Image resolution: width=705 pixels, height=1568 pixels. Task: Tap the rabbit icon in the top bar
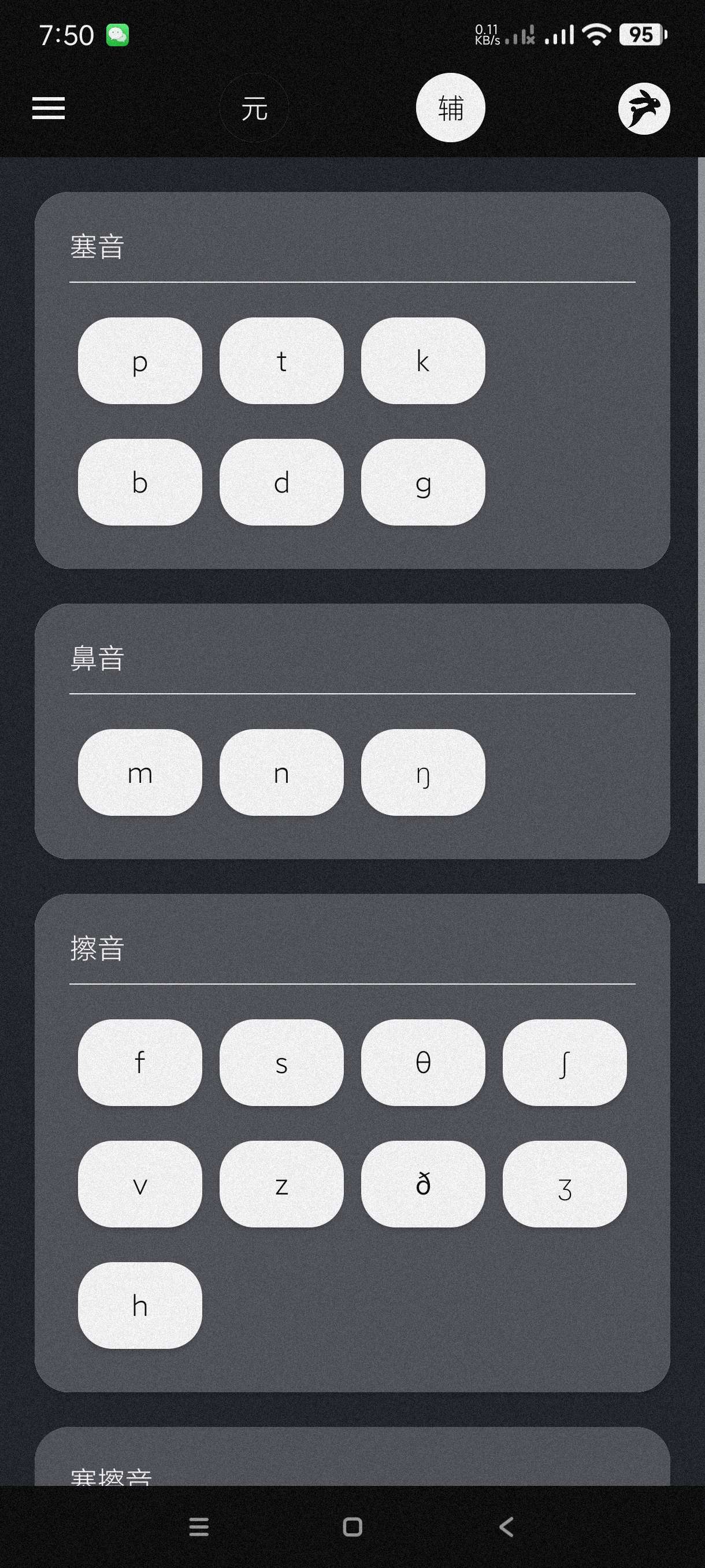[x=644, y=108]
